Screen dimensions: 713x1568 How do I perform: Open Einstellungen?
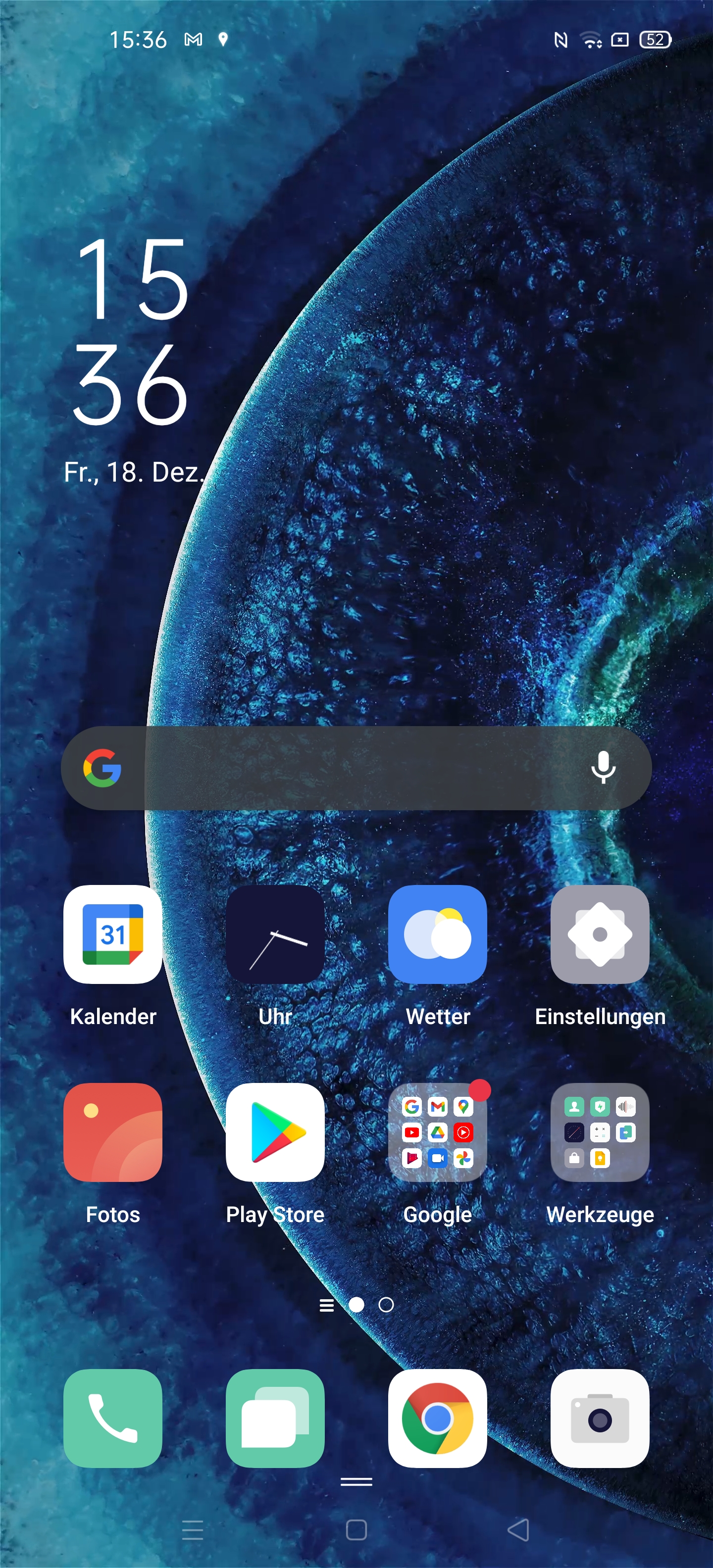click(600, 934)
